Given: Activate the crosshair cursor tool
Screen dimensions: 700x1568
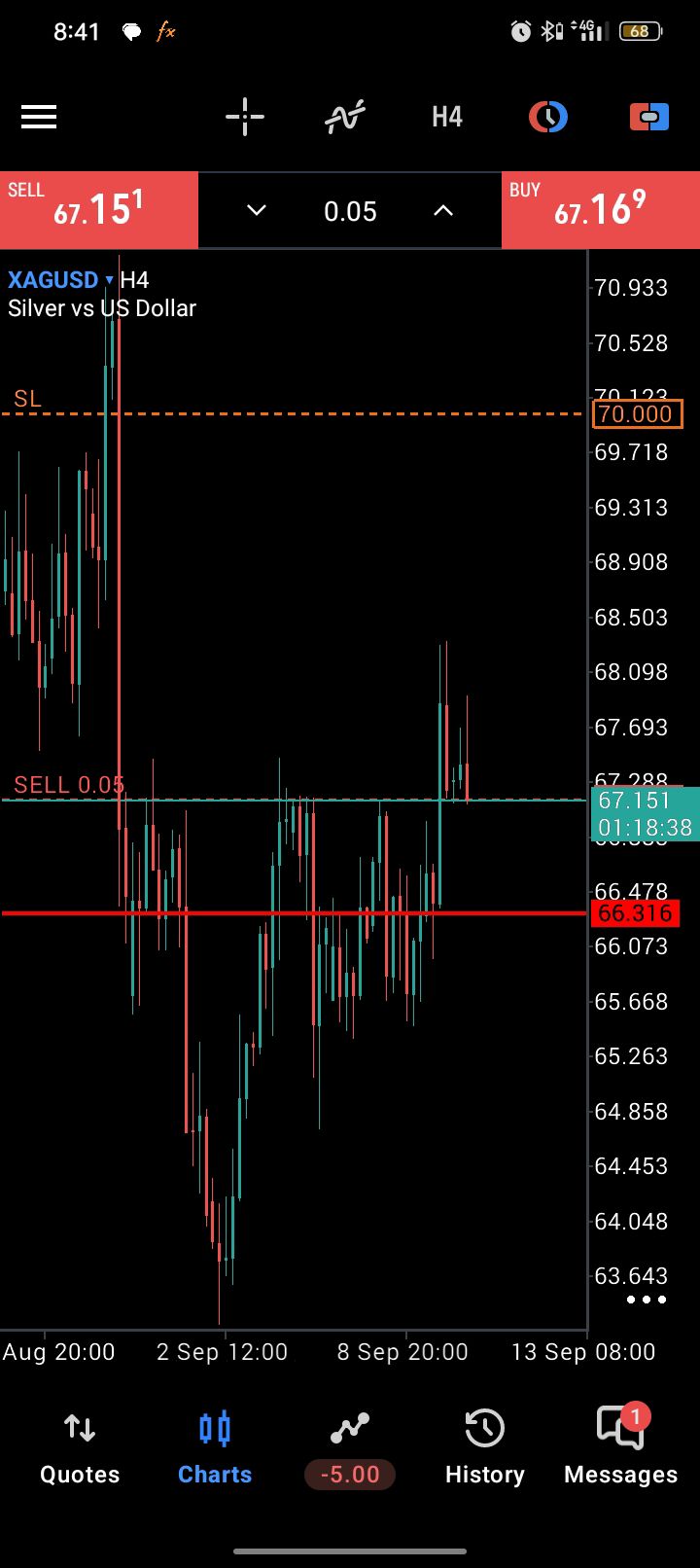Looking at the screenshot, I should (245, 118).
